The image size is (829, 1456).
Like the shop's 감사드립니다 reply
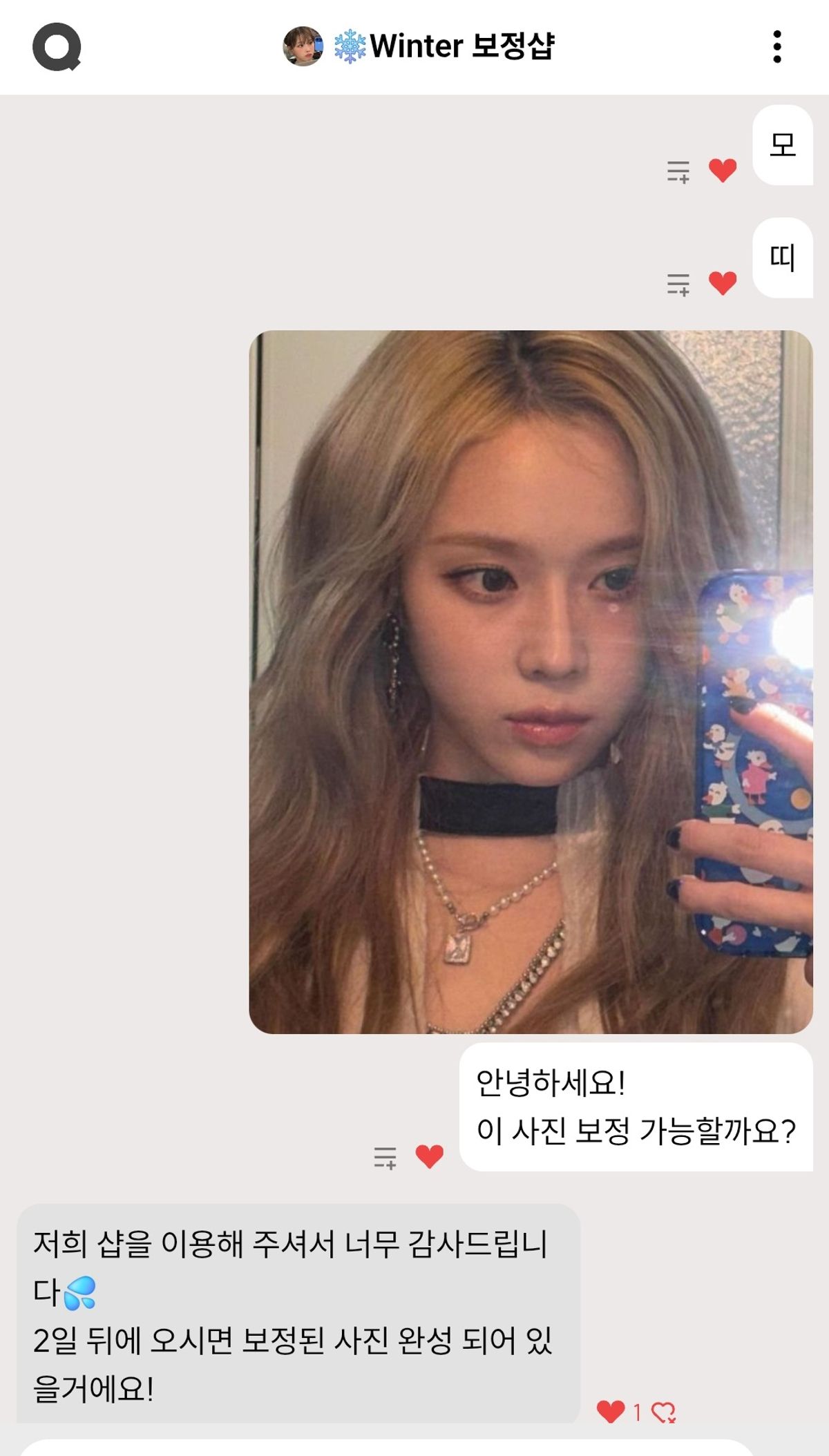pos(611,1412)
